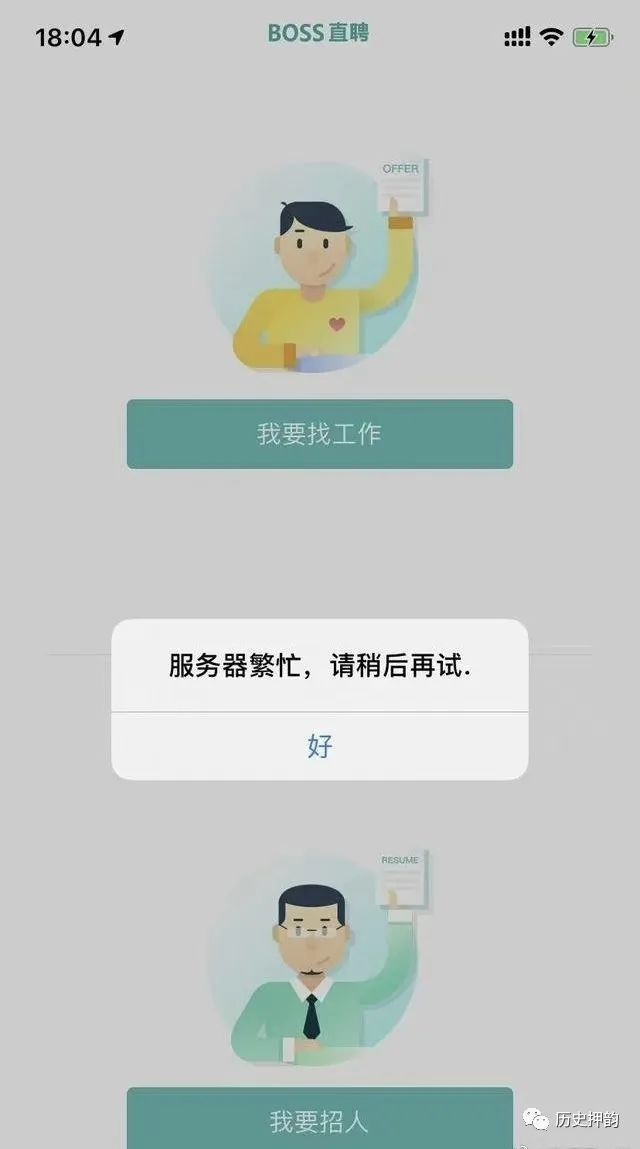The height and width of the screenshot is (1149, 640).
Task: Dismiss the server busy alert with 好
Action: [x=320, y=746]
